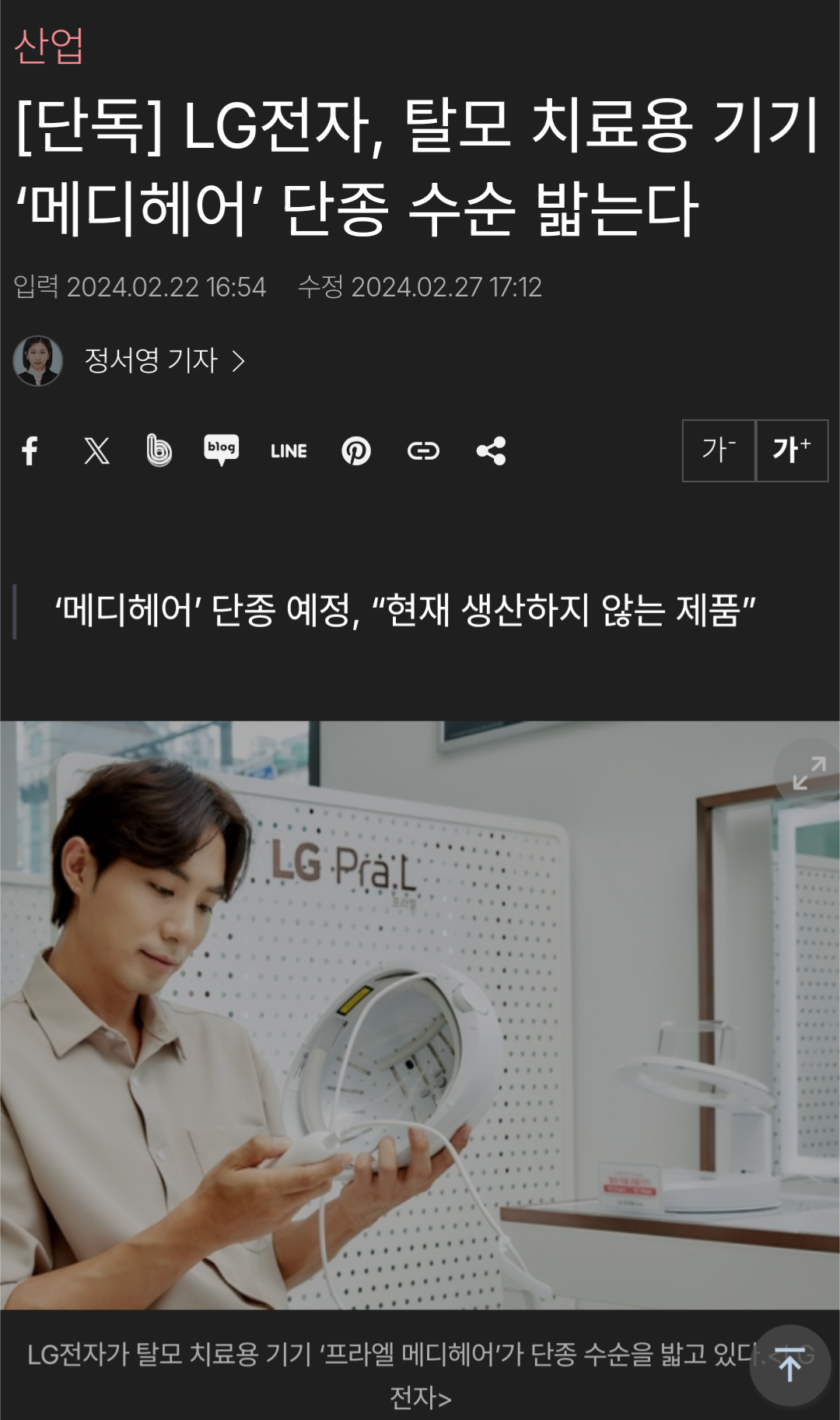This screenshot has width=840, height=1420.
Task: Share article via LINE
Action: coord(289,451)
